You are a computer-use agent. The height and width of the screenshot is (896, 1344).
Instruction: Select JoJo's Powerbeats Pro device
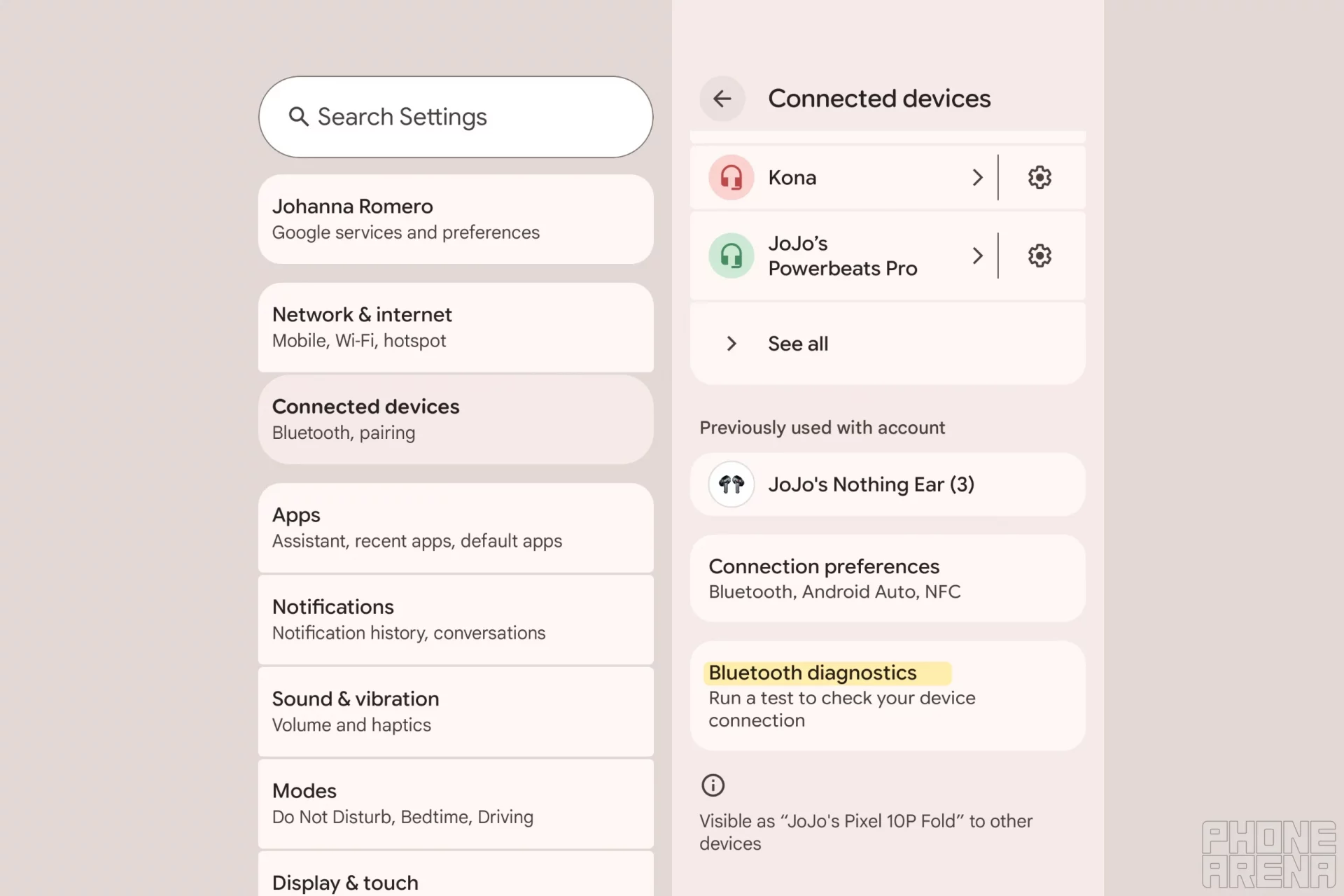click(x=840, y=256)
